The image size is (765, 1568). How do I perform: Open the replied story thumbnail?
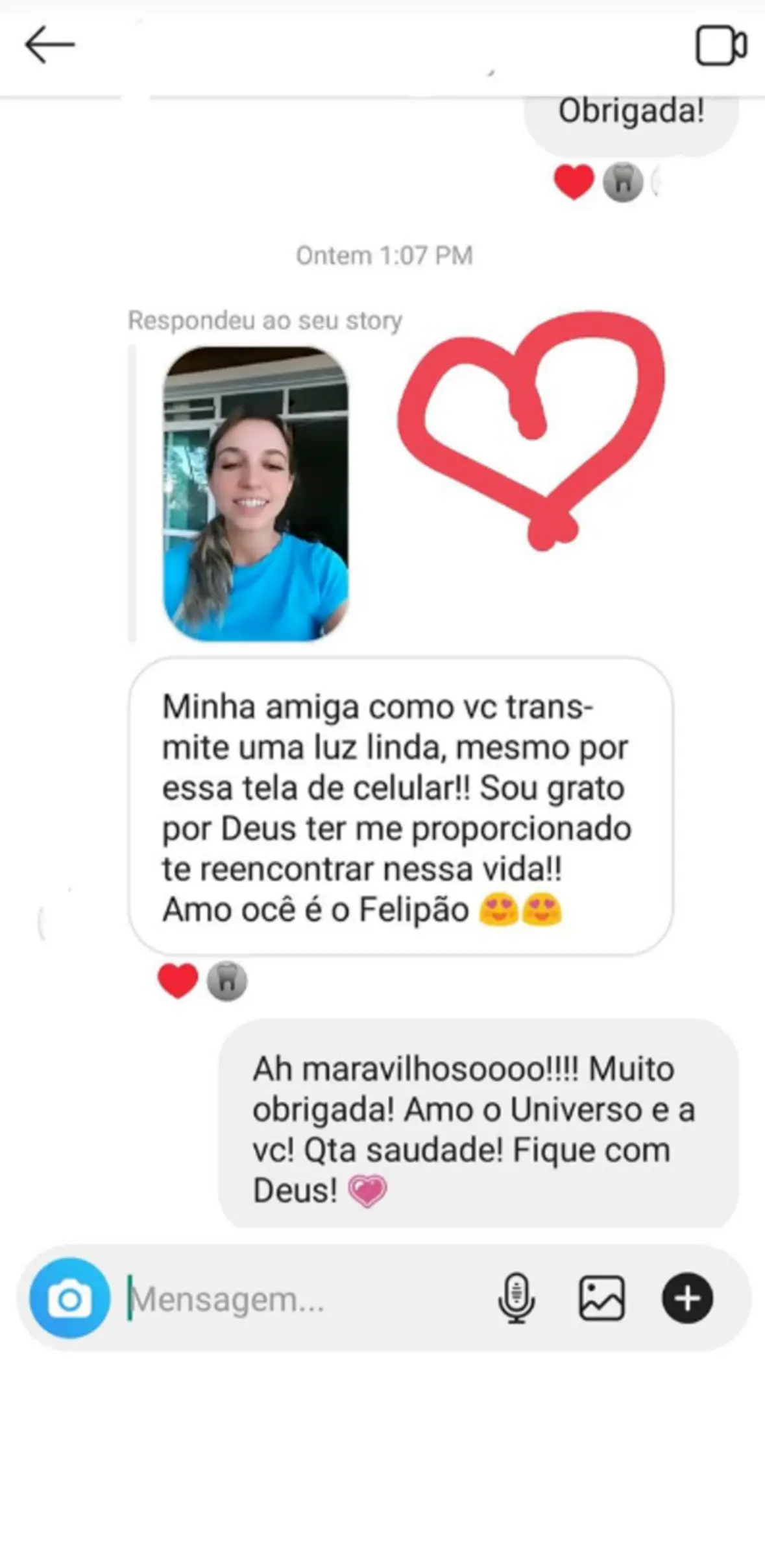tap(256, 493)
